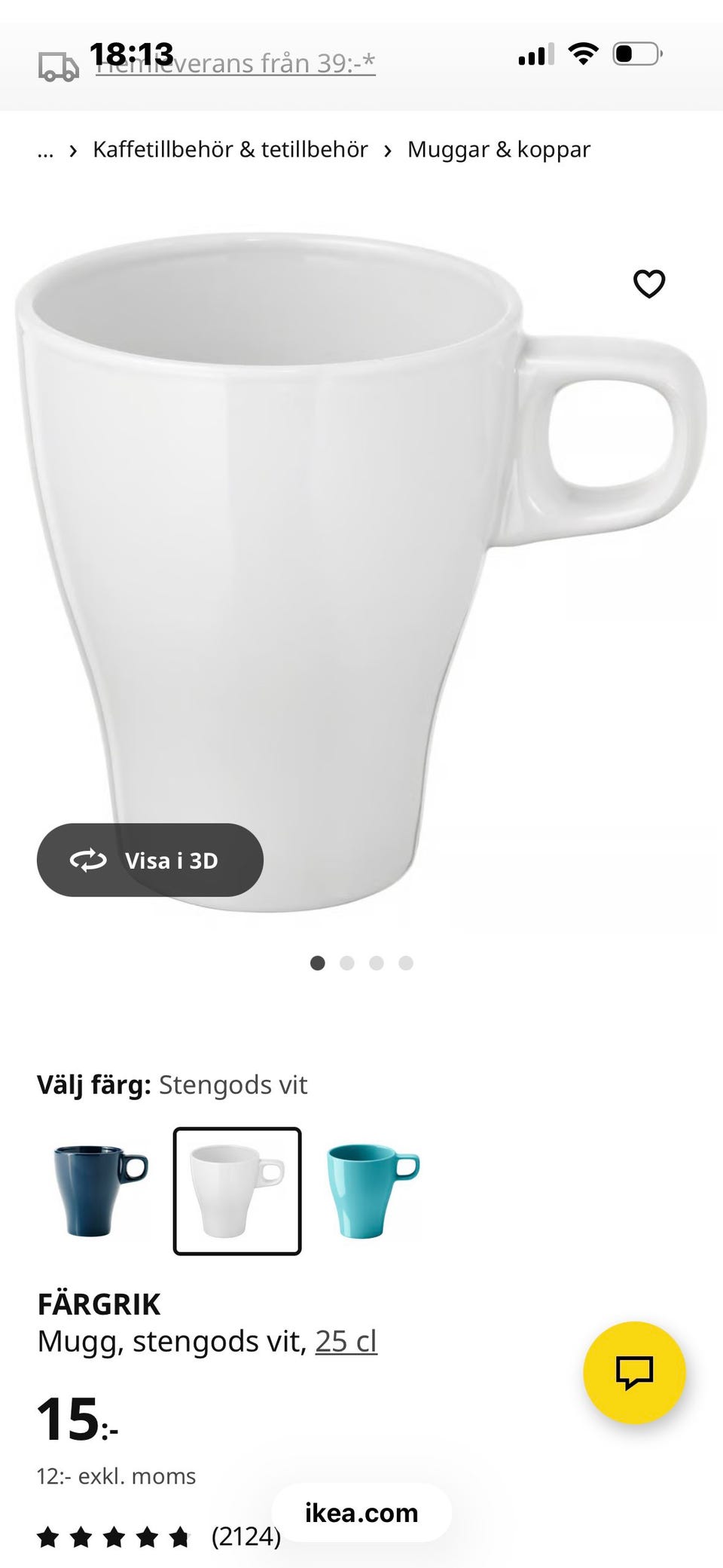
Task: Tap the ikea.com address pill
Action: tap(361, 1512)
